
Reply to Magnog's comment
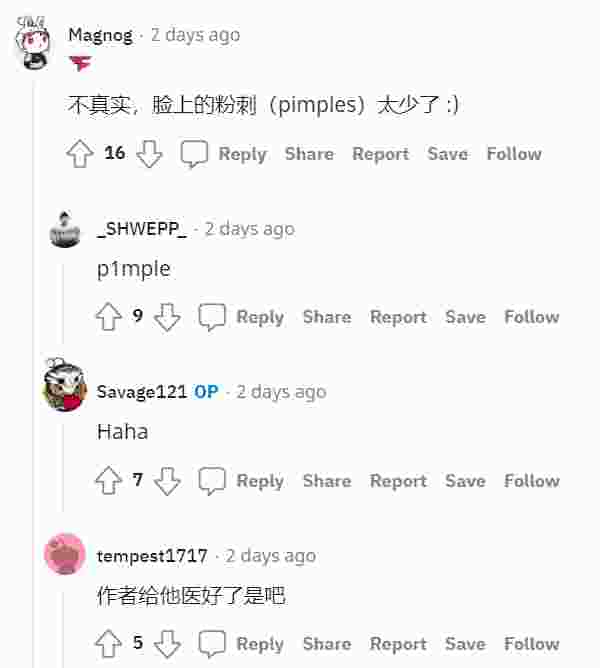point(225,154)
